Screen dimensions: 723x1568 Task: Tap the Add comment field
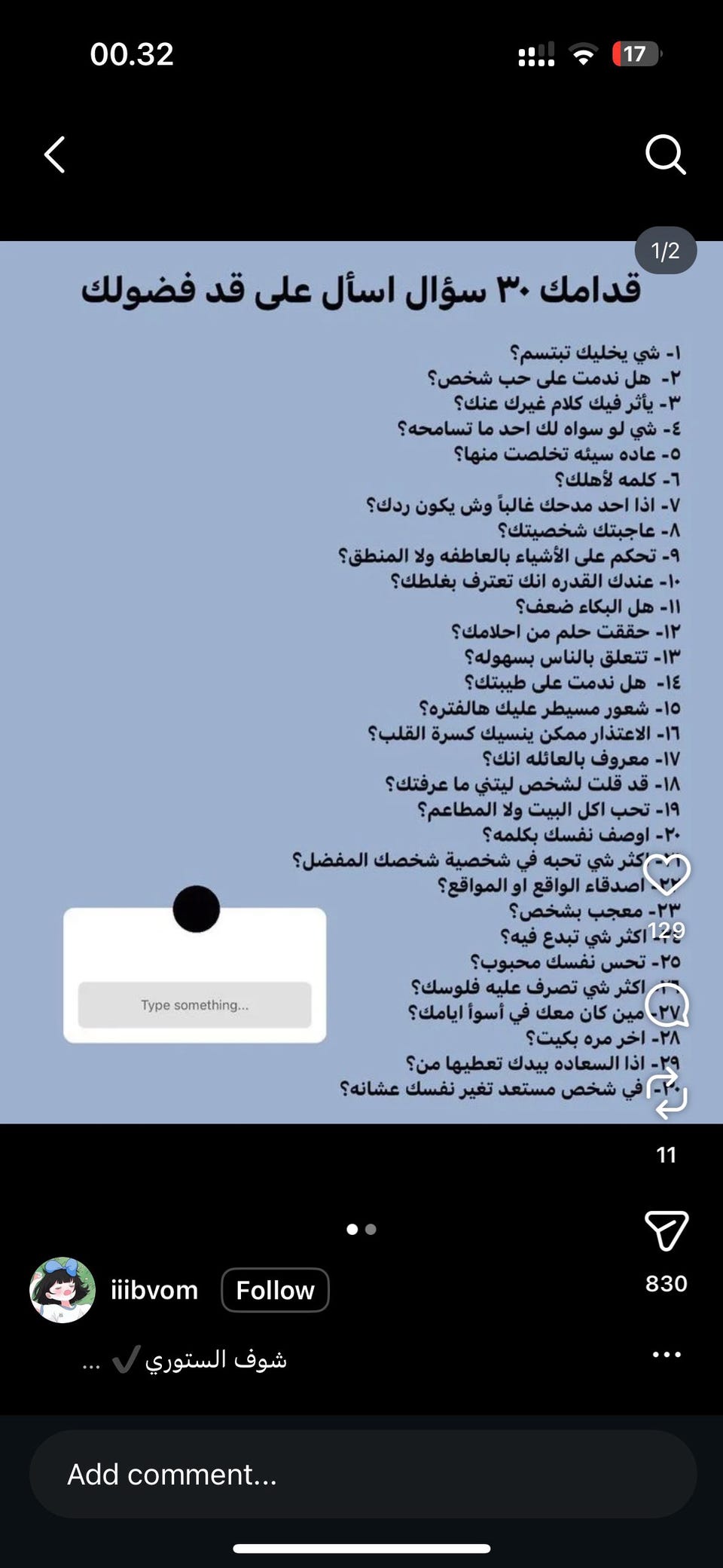[x=362, y=1474]
